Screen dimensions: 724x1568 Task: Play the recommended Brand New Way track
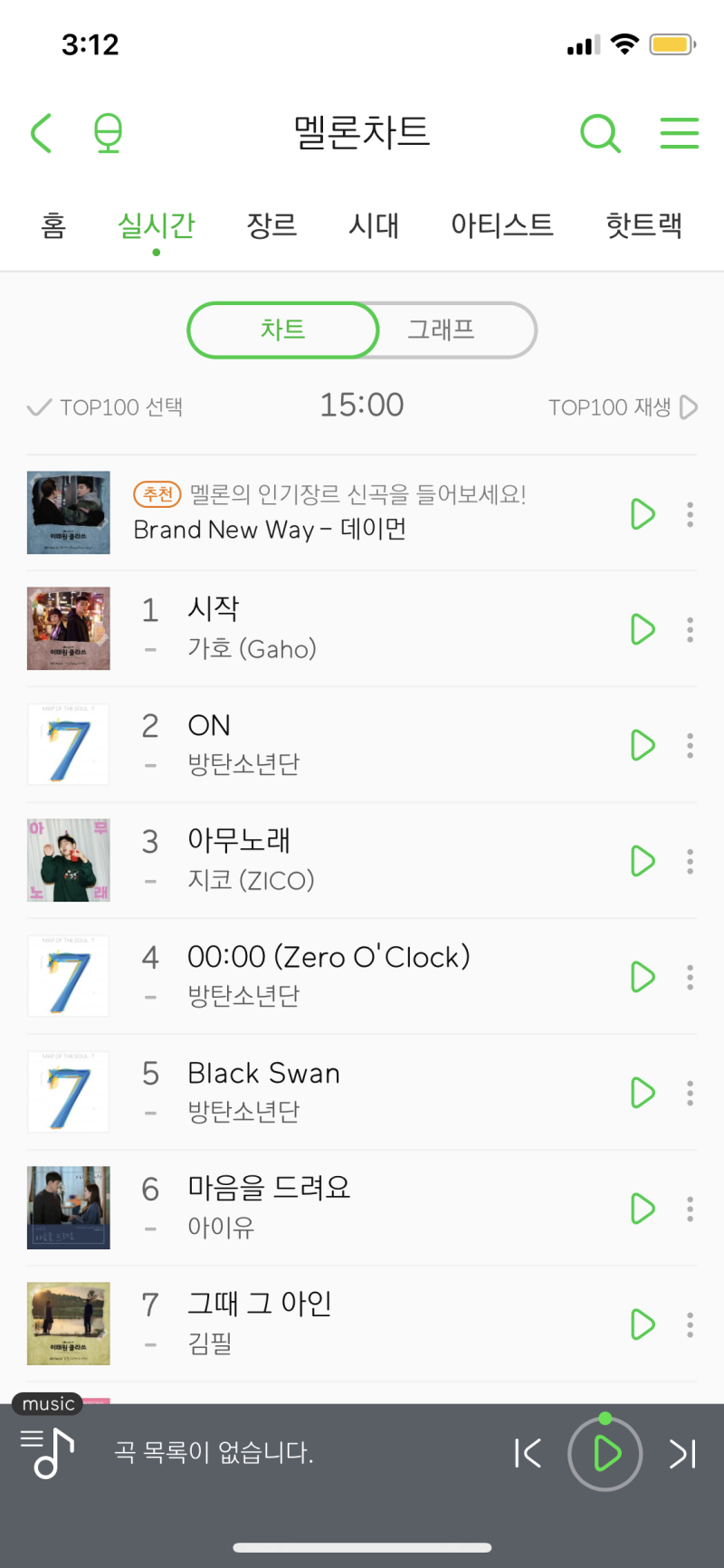(643, 513)
